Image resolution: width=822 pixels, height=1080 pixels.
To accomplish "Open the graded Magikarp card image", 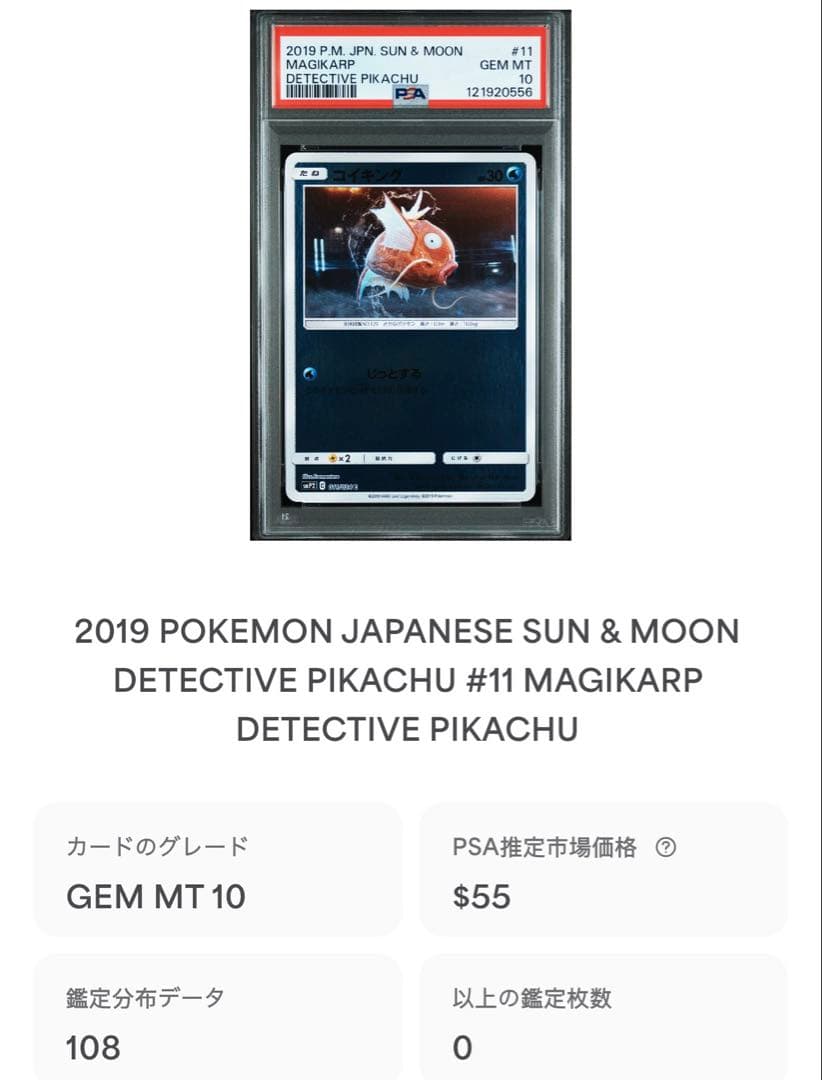I will click(x=410, y=276).
